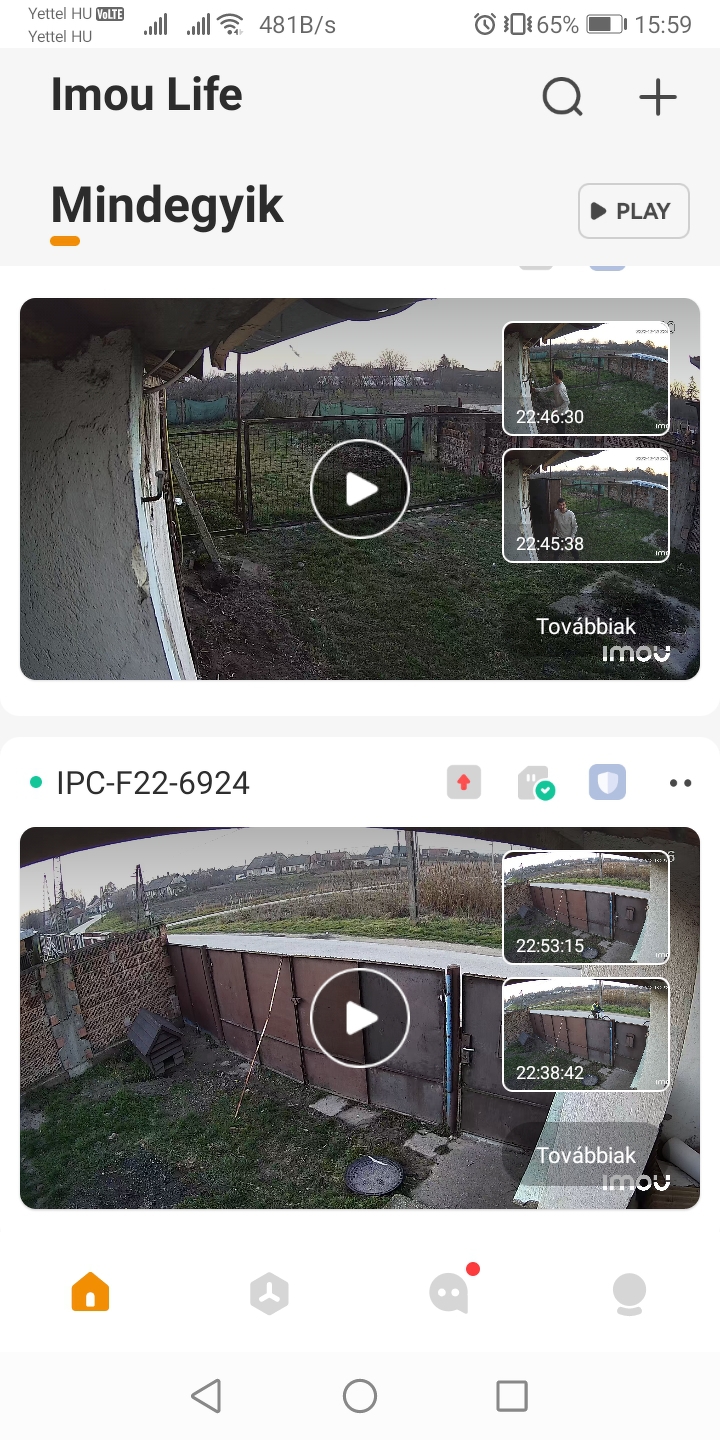Check SD card status of IPC-F22-6924
The height and width of the screenshot is (1440, 720).
(535, 783)
